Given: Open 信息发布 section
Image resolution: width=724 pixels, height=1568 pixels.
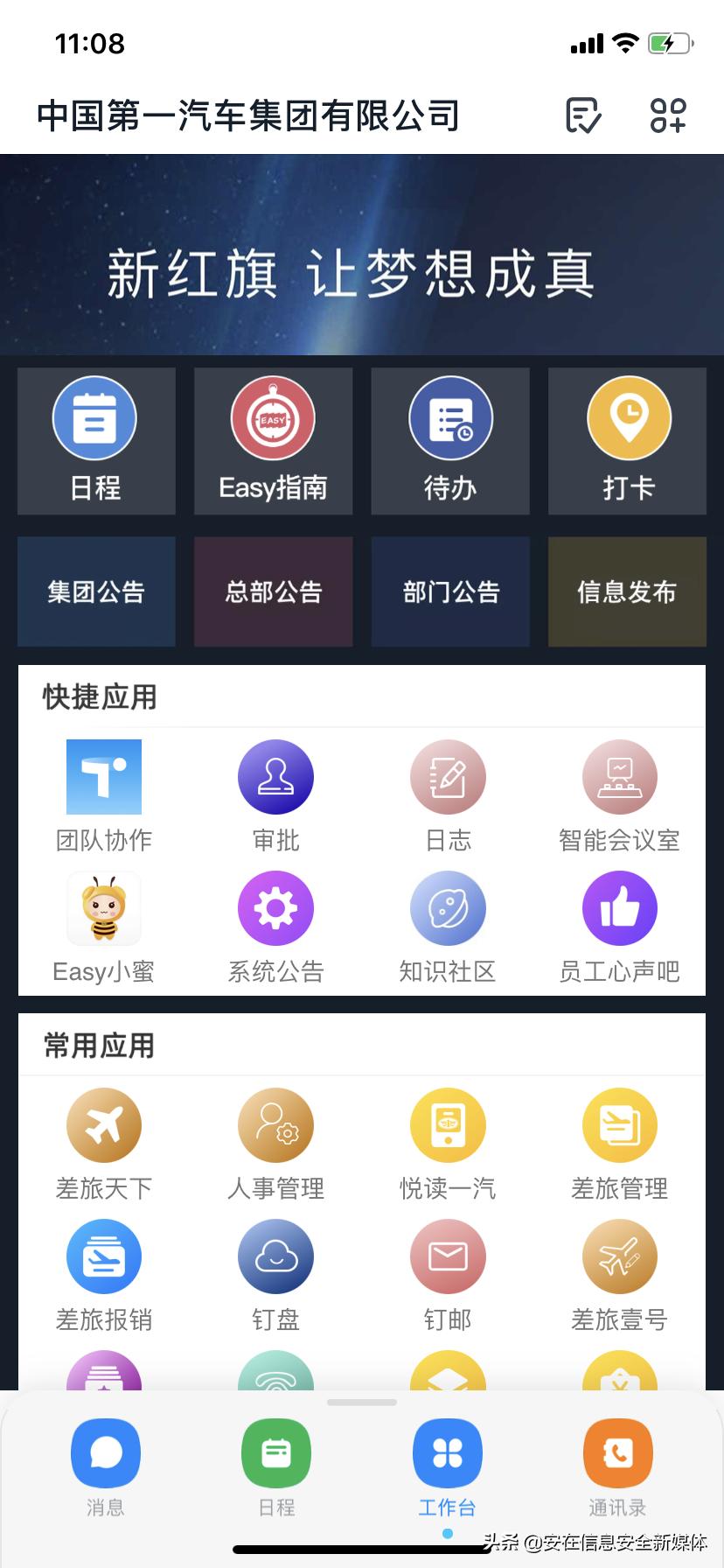Looking at the screenshot, I should coord(627,591).
